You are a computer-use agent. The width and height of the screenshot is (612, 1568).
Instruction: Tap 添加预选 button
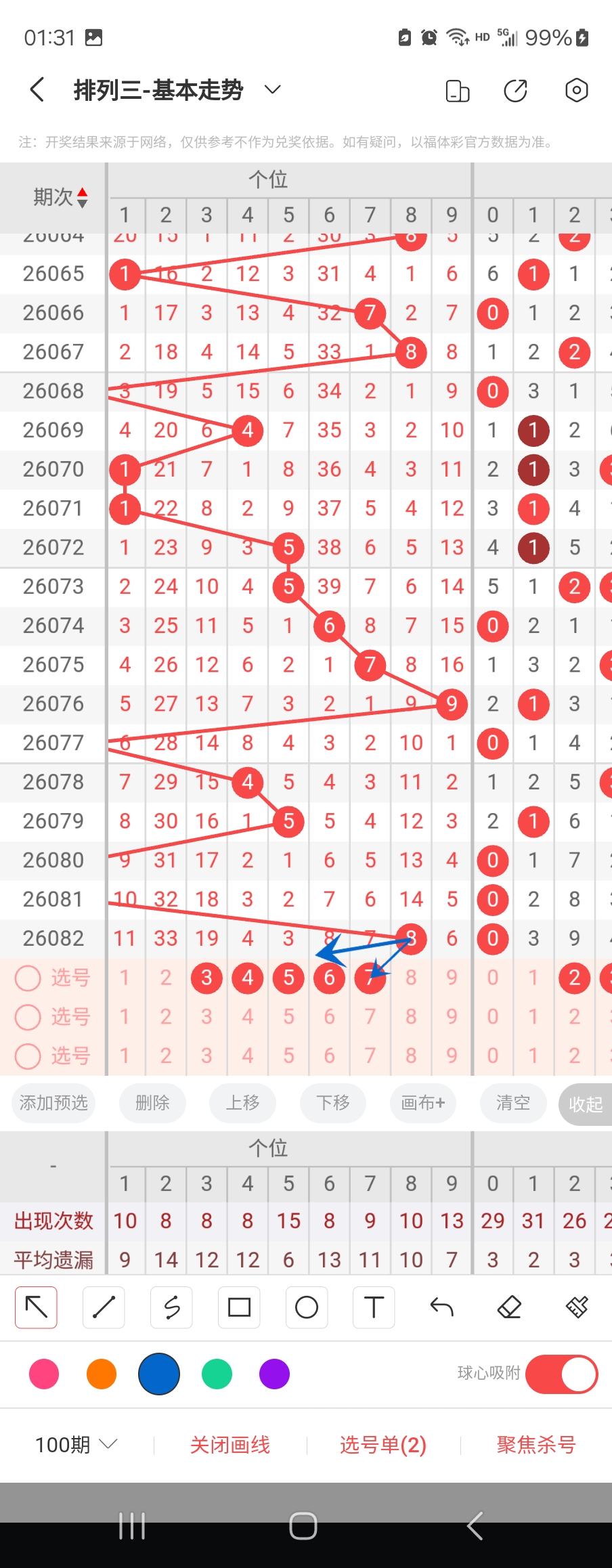click(53, 1103)
